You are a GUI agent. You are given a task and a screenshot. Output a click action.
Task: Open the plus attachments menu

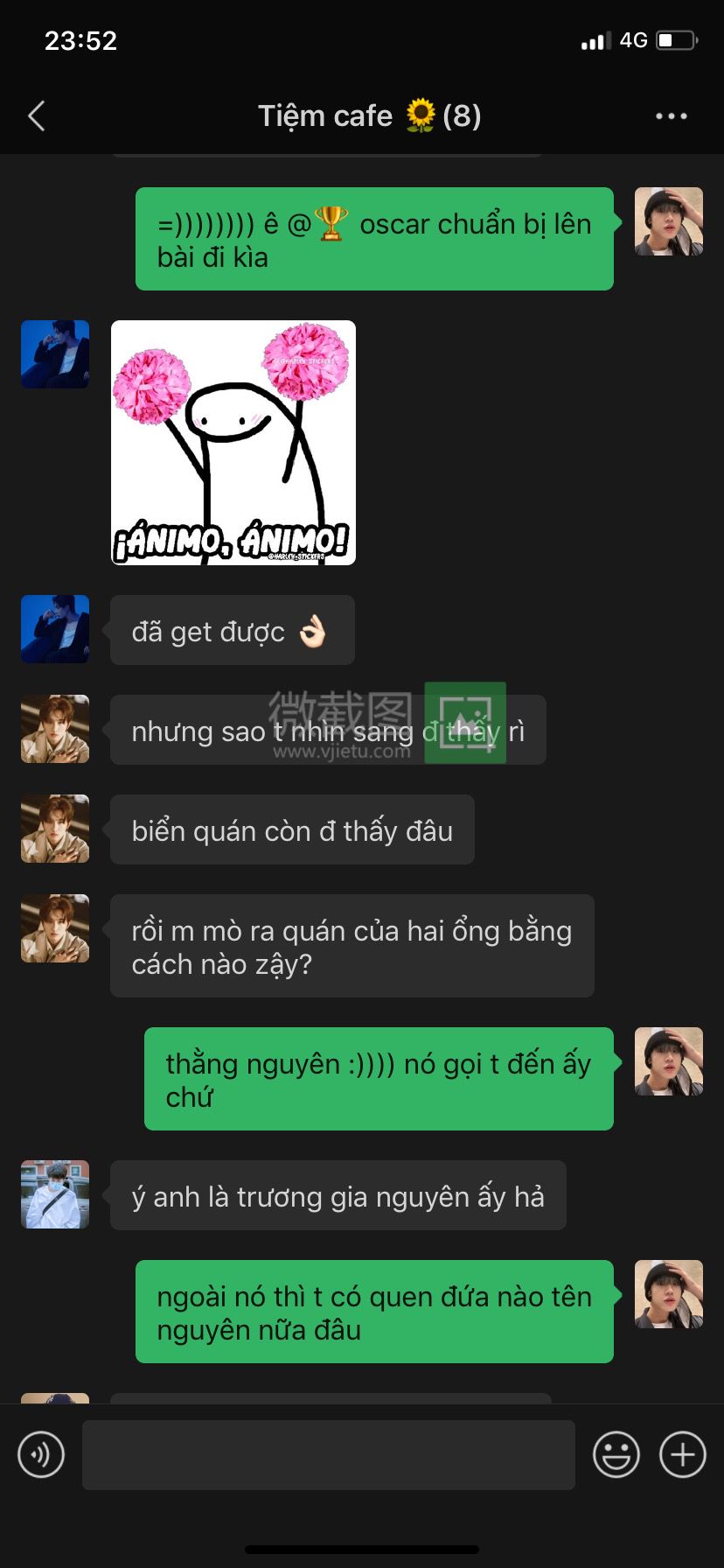coord(682,1455)
